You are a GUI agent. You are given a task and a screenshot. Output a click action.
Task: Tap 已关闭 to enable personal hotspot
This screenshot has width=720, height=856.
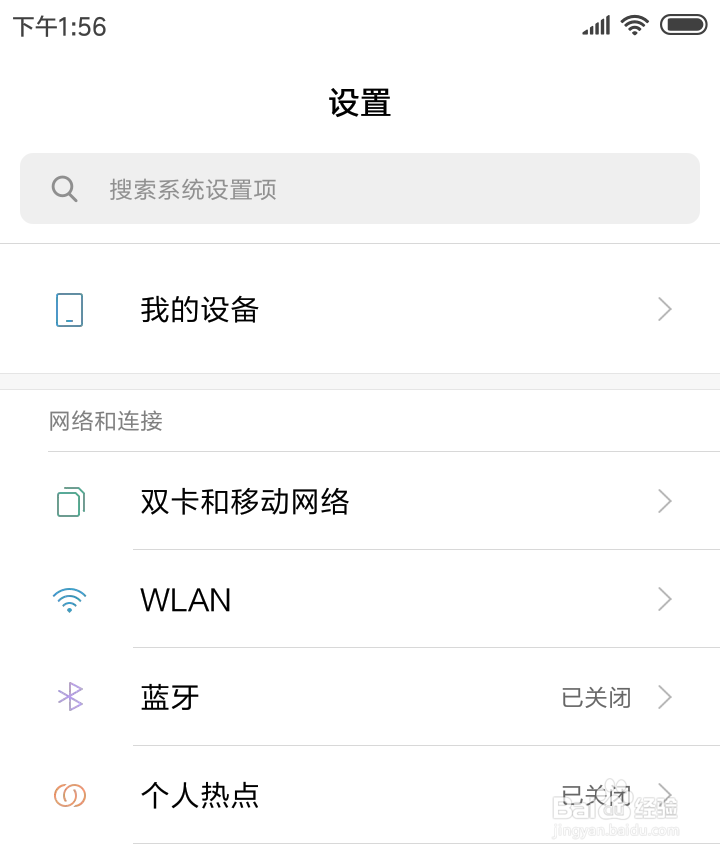tap(596, 795)
